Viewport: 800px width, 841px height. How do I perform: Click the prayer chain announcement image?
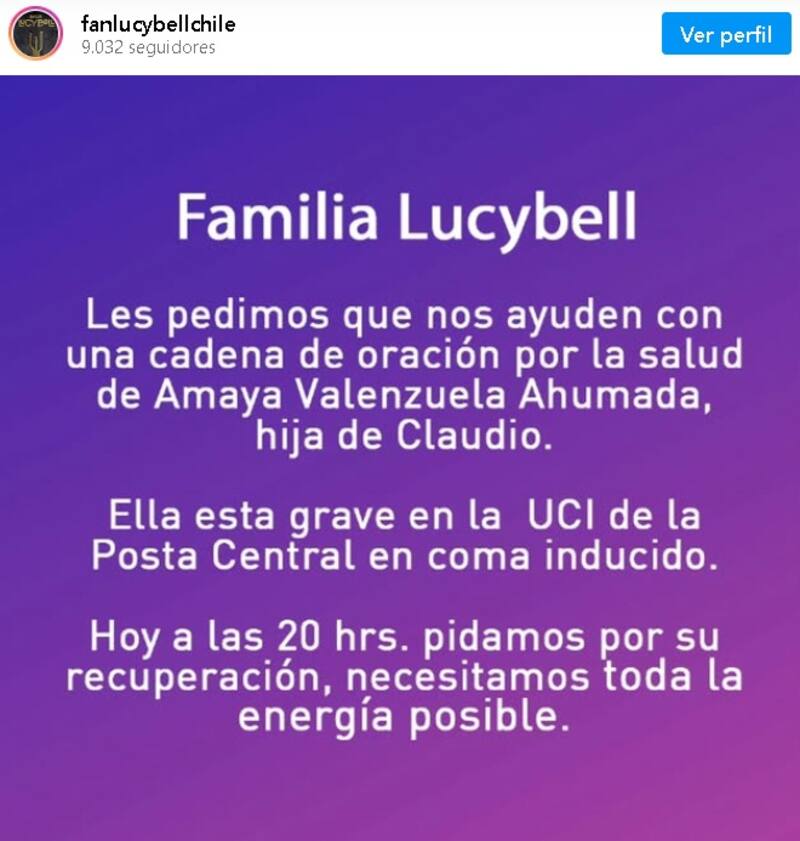[400, 460]
